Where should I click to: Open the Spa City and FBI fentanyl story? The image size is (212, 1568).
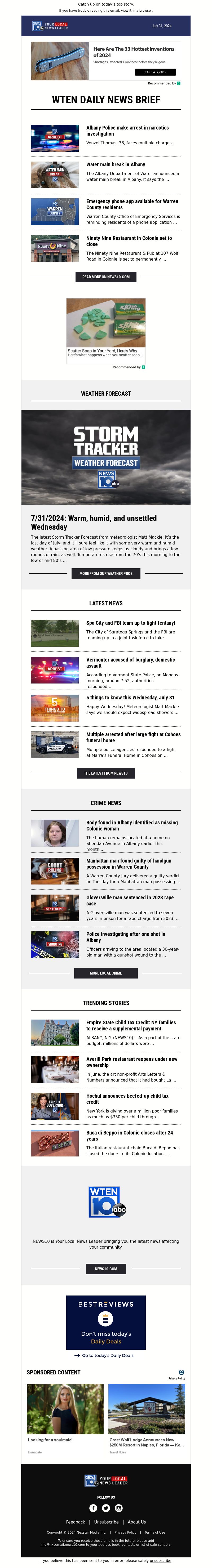pos(130,623)
